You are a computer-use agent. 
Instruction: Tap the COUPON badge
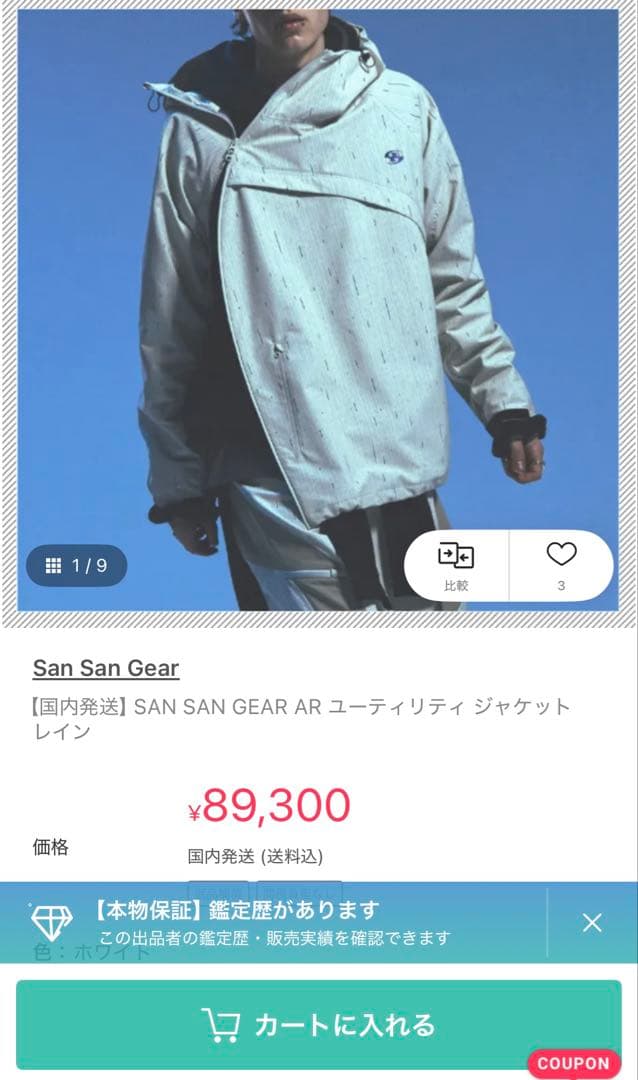(x=574, y=1063)
